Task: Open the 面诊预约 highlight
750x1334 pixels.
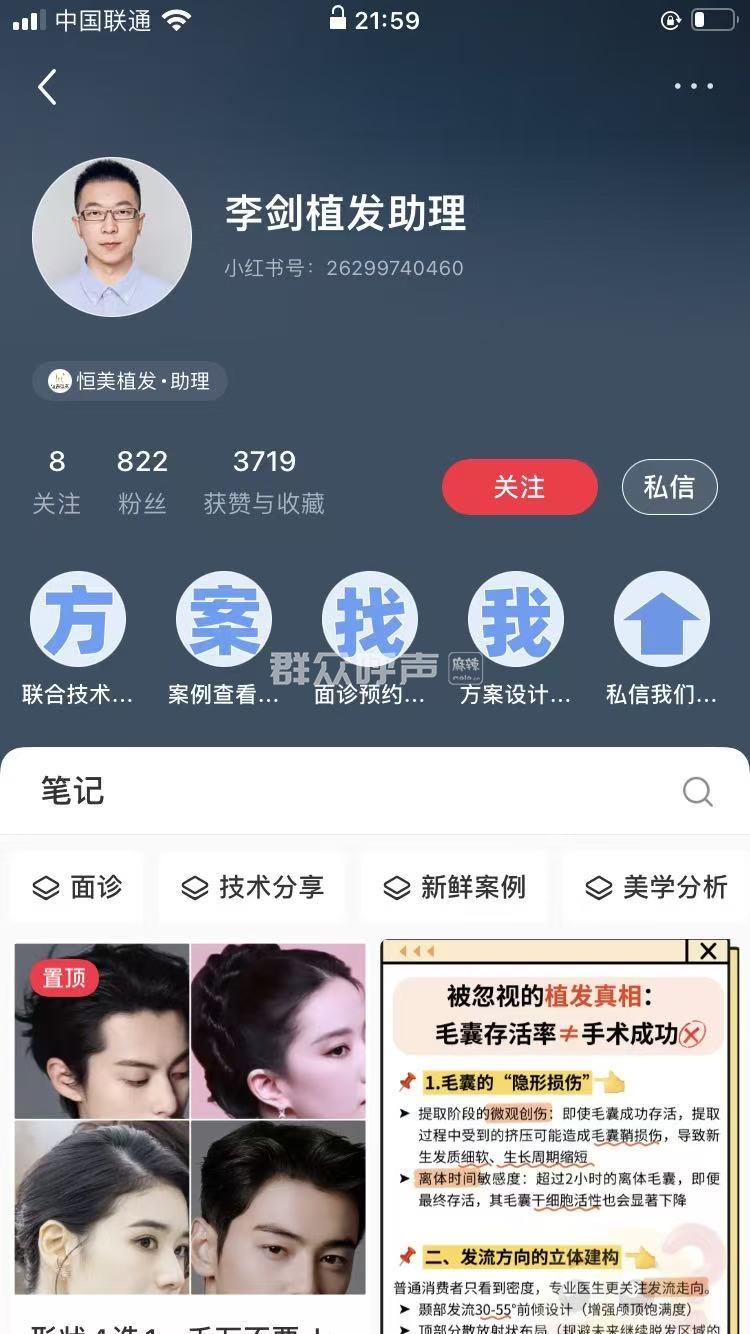Action: click(x=370, y=620)
